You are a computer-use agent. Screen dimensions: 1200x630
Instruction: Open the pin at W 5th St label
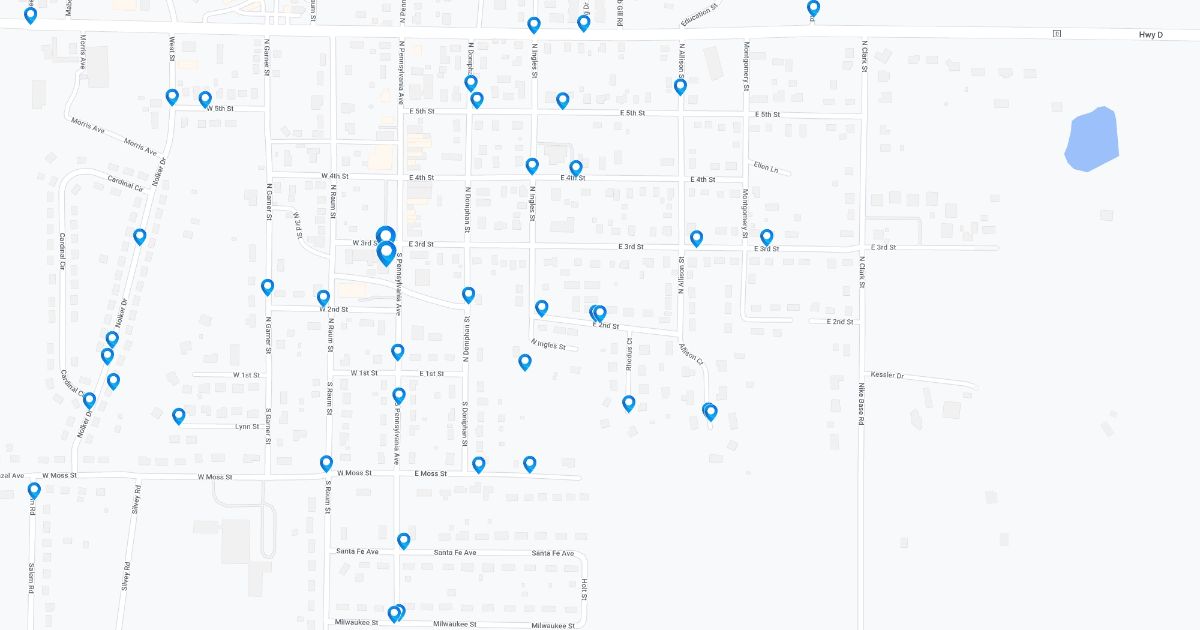[205, 100]
